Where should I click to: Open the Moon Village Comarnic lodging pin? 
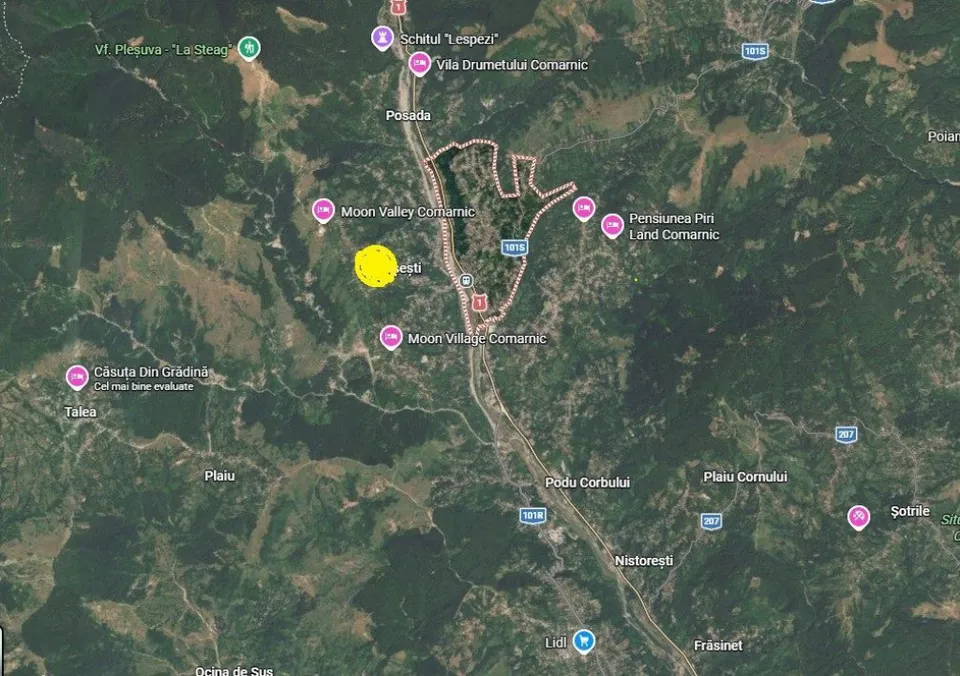[x=391, y=337]
